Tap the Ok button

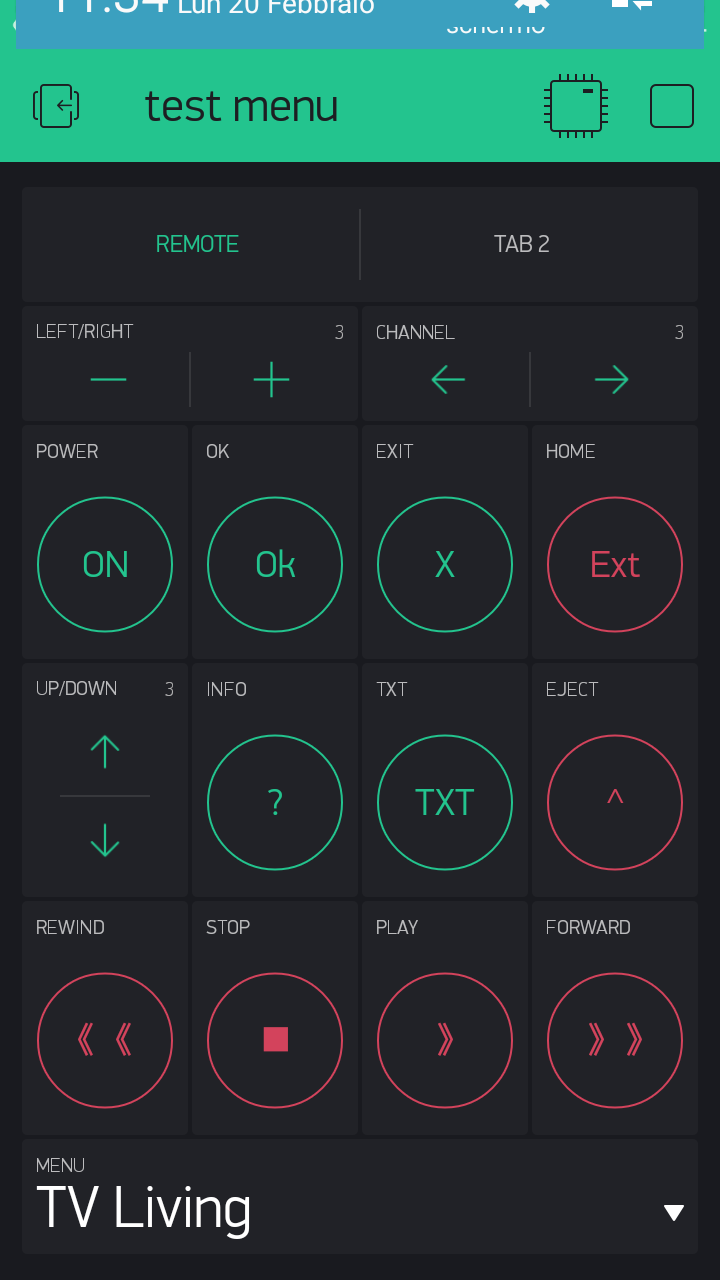[x=275, y=565]
